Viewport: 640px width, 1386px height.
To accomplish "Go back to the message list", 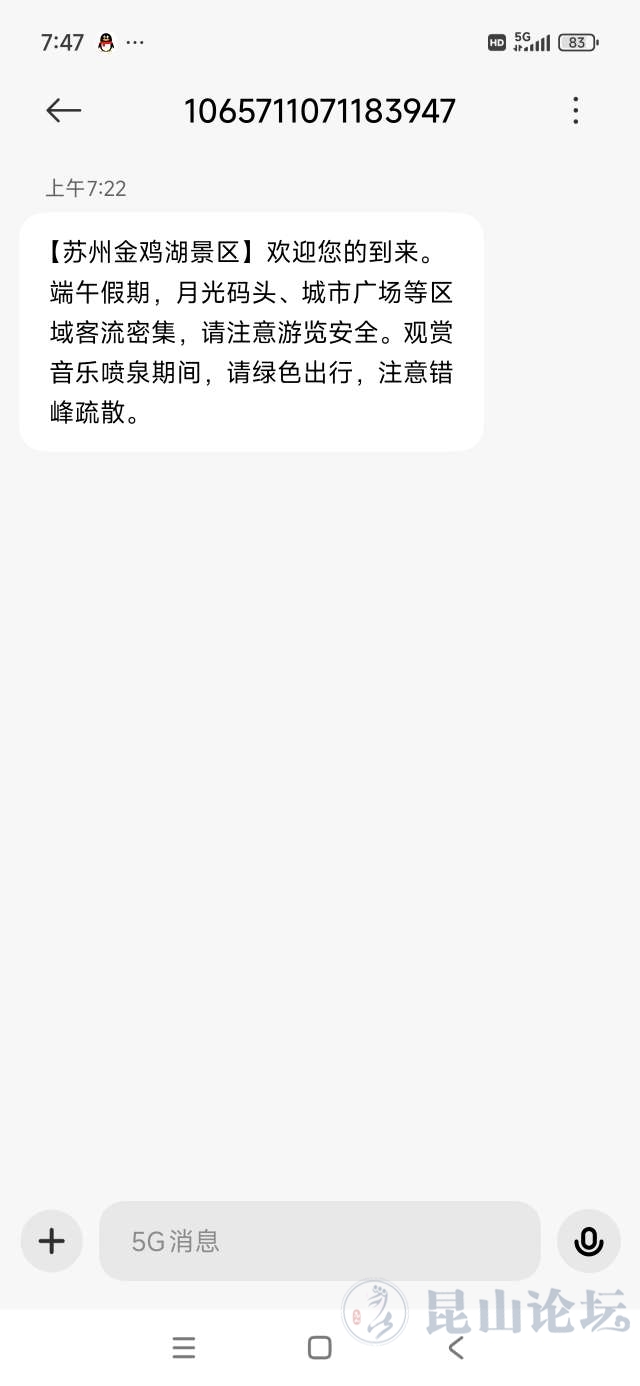I will coord(63,110).
